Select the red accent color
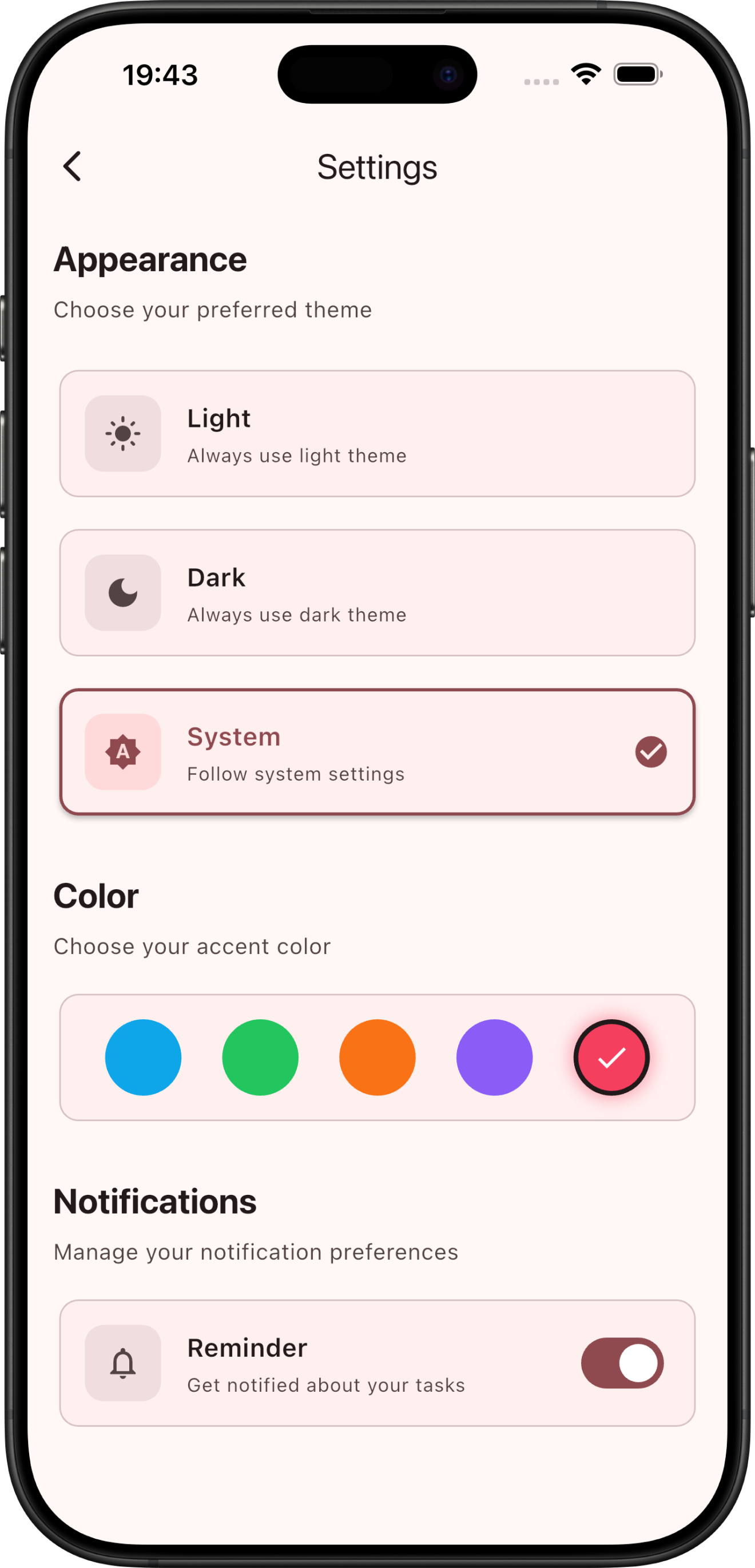The height and width of the screenshot is (1568, 755). coord(611,1058)
